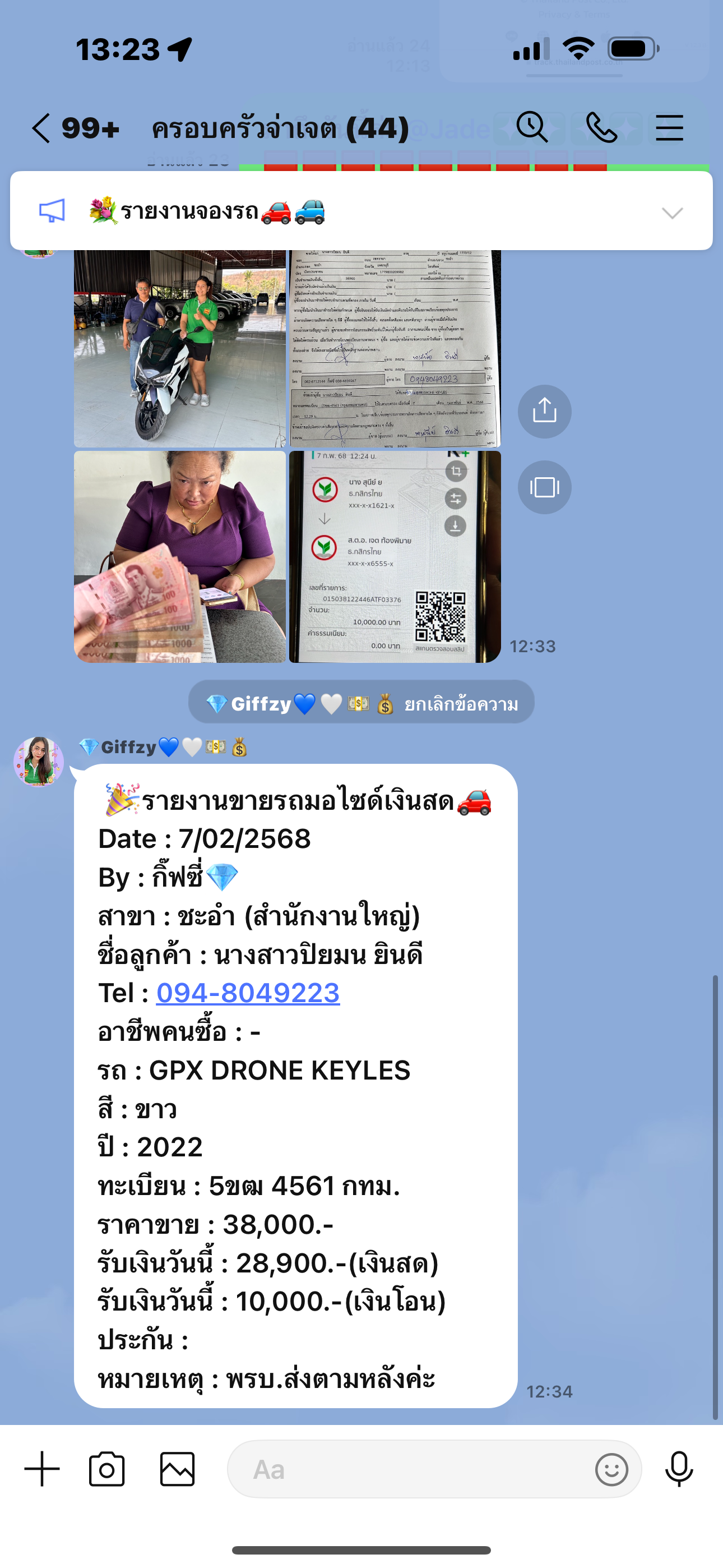Viewport: 723px width, 1568px height.
Task: Open Giffzy's profile picture
Action: 39,761
